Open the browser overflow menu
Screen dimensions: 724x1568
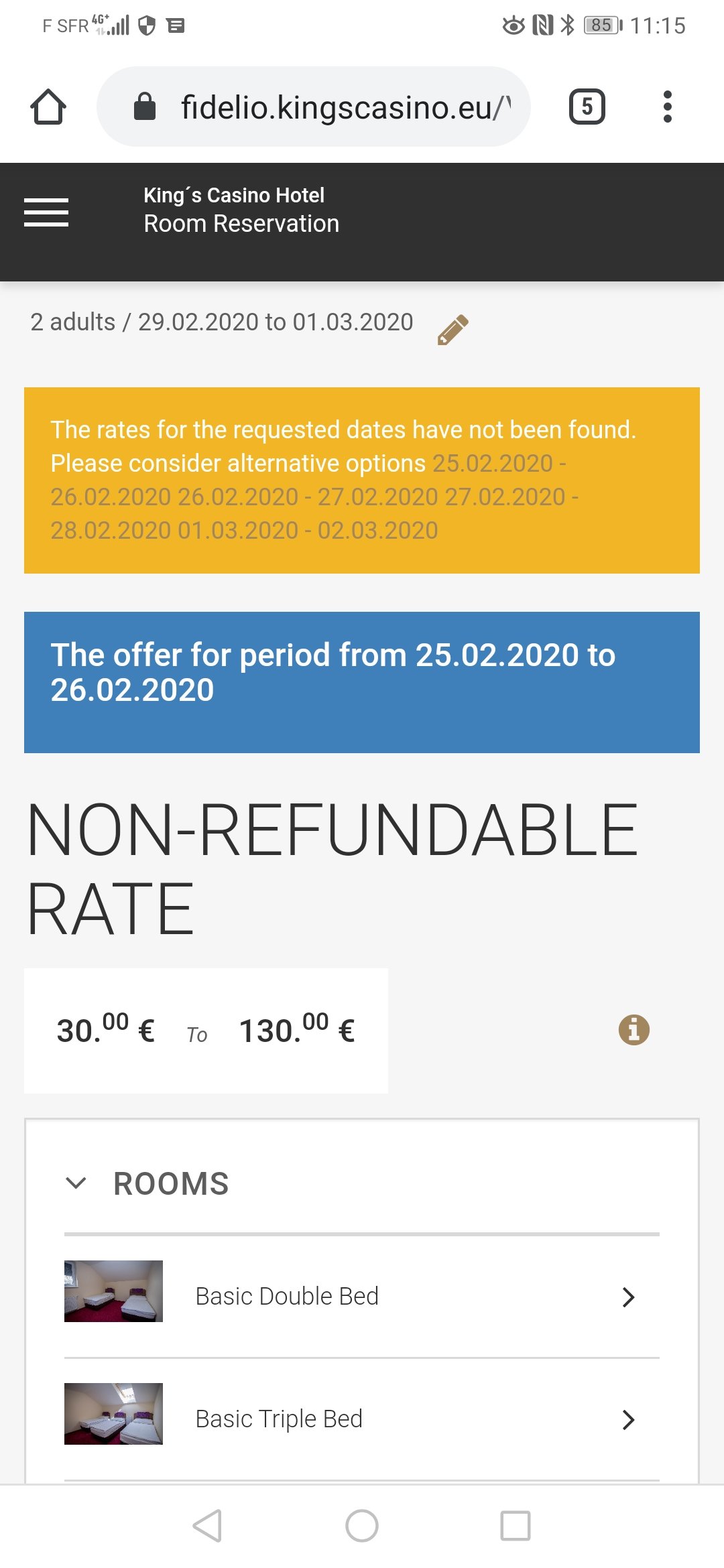pos(667,107)
